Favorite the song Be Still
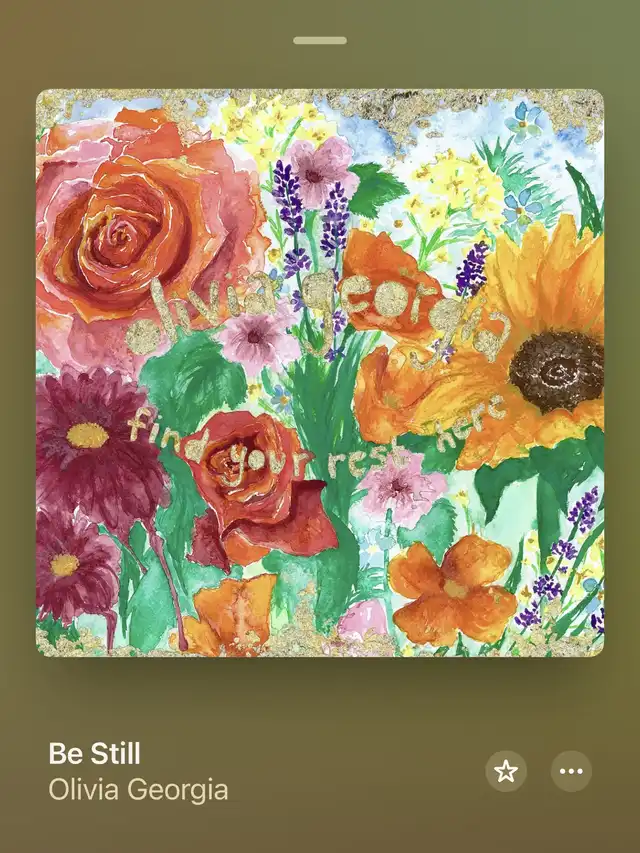Viewport: 640px width, 853px height. click(506, 771)
